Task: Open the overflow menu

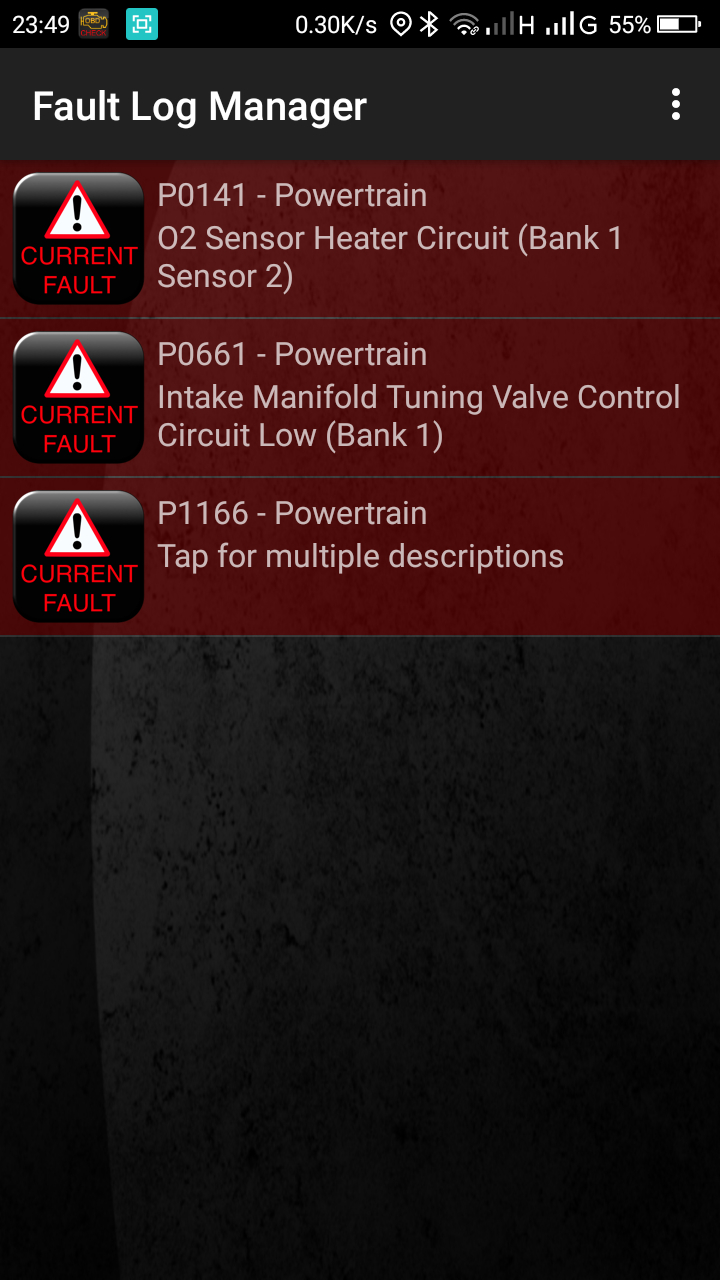Action: tap(676, 104)
